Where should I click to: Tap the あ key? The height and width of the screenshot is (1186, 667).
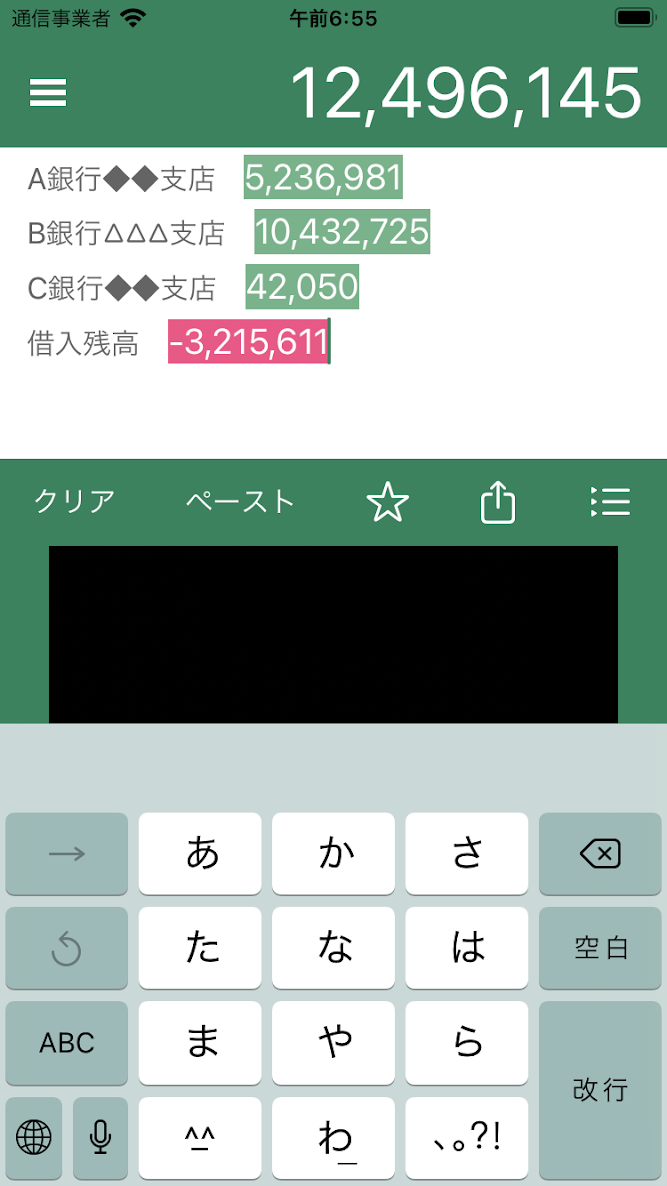pos(200,854)
